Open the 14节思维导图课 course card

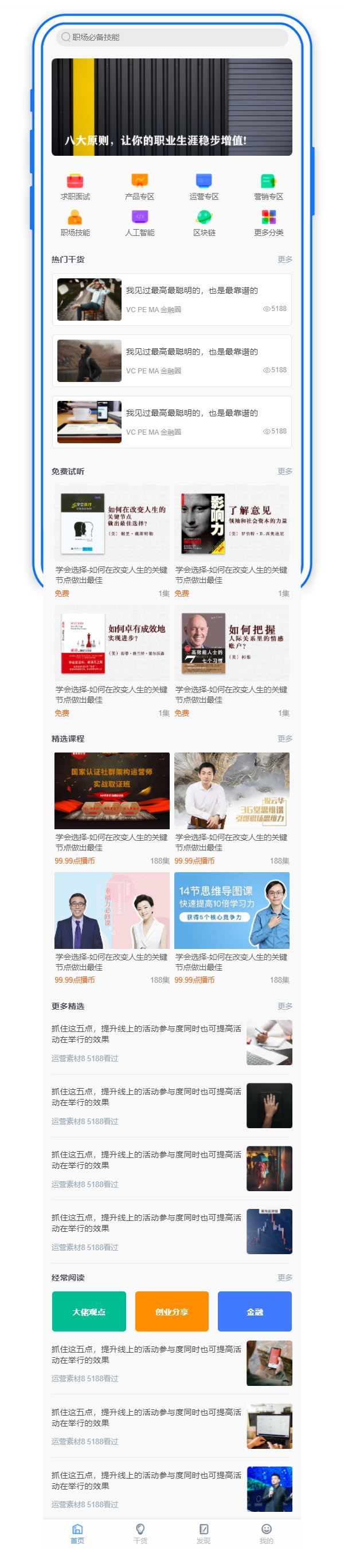[x=232, y=910]
